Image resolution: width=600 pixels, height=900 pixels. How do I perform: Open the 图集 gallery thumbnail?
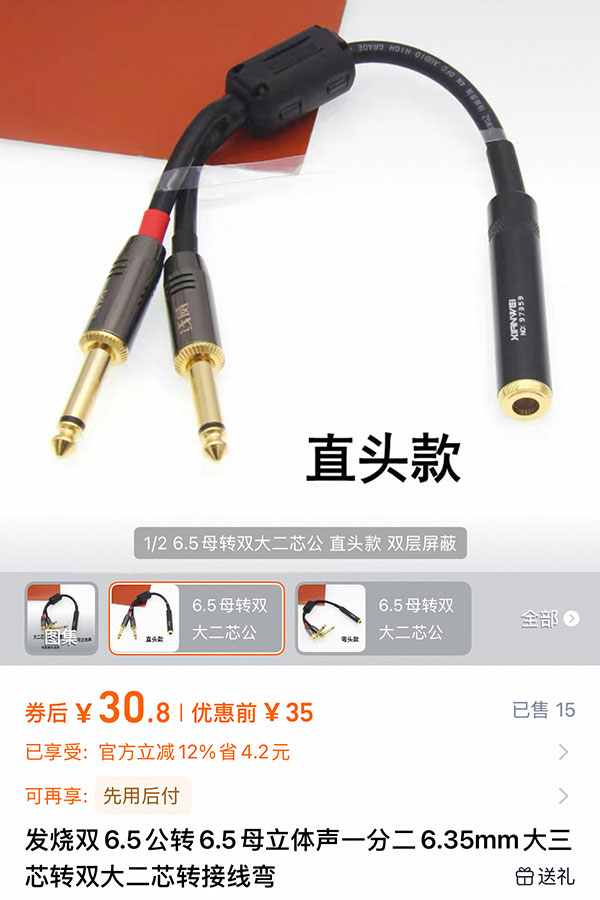tap(61, 618)
